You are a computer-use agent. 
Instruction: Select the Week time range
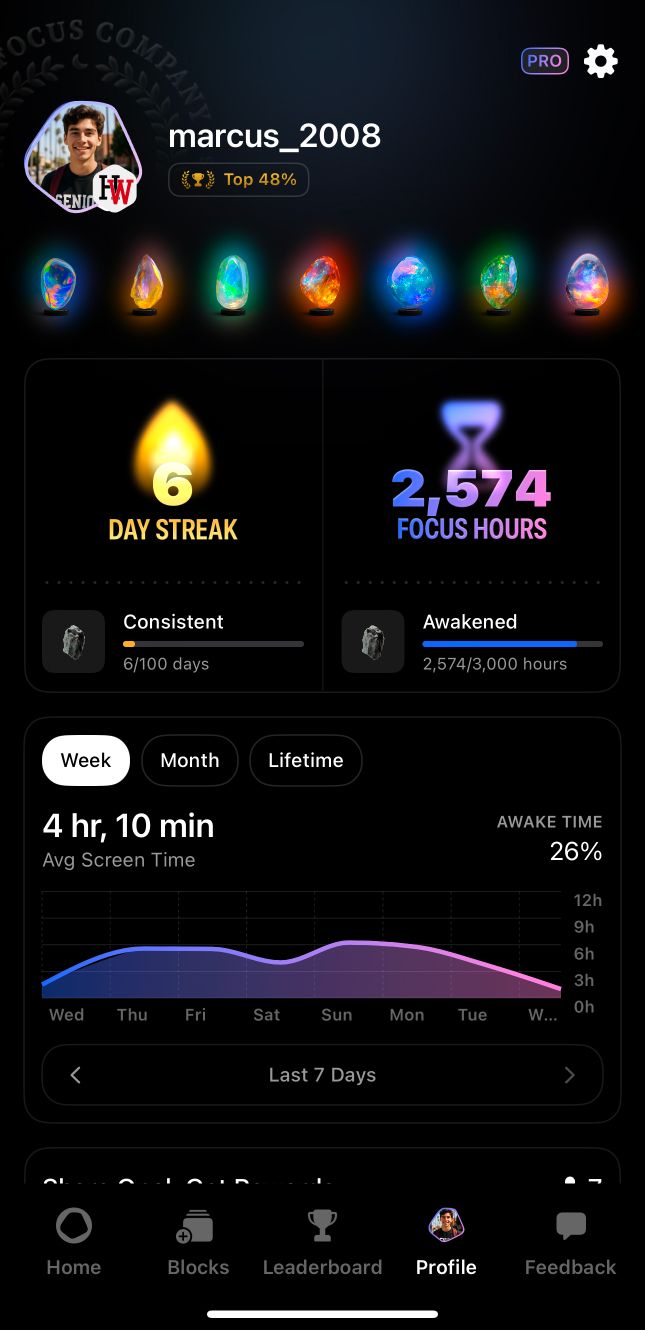click(86, 760)
